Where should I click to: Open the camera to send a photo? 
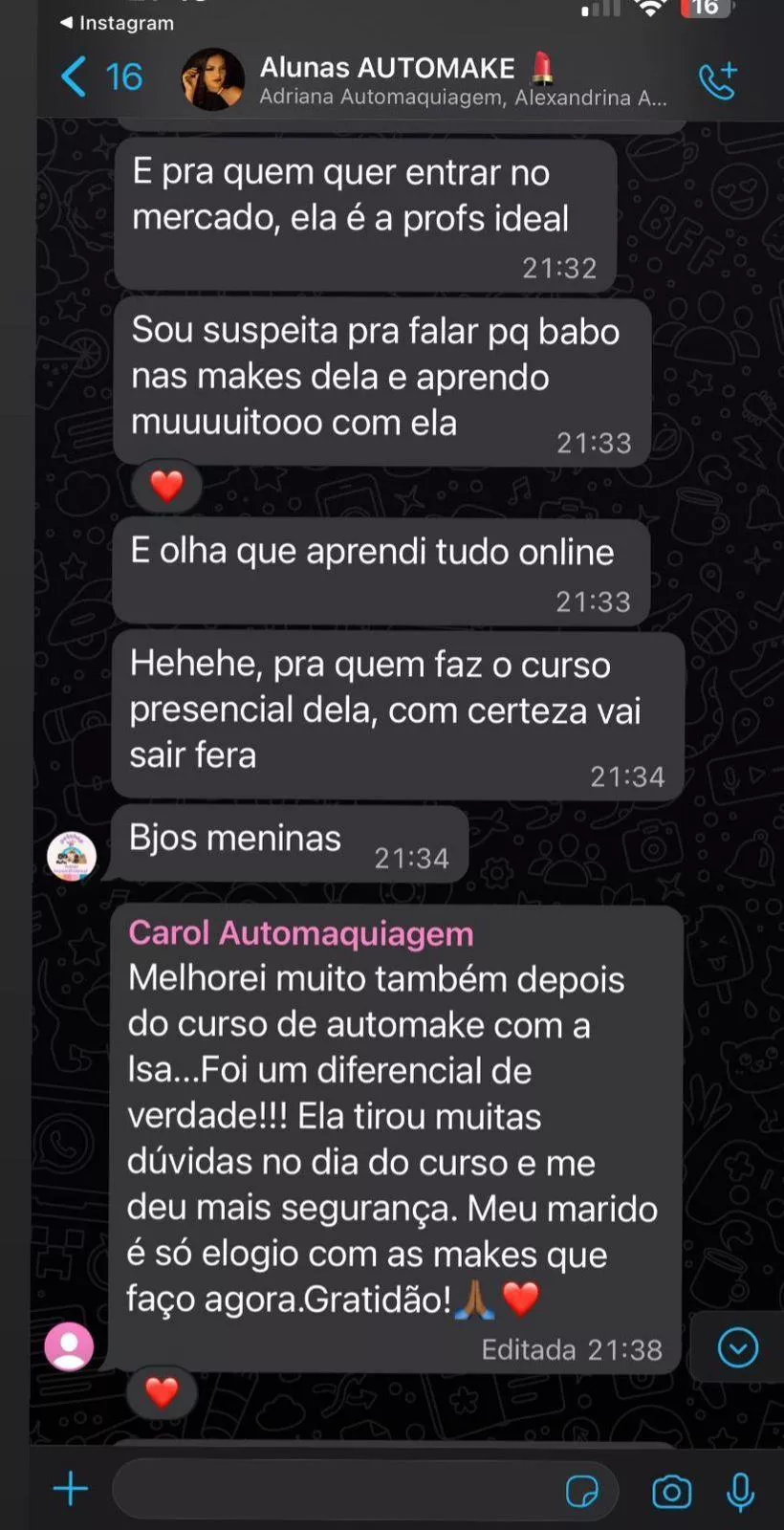click(x=671, y=1491)
